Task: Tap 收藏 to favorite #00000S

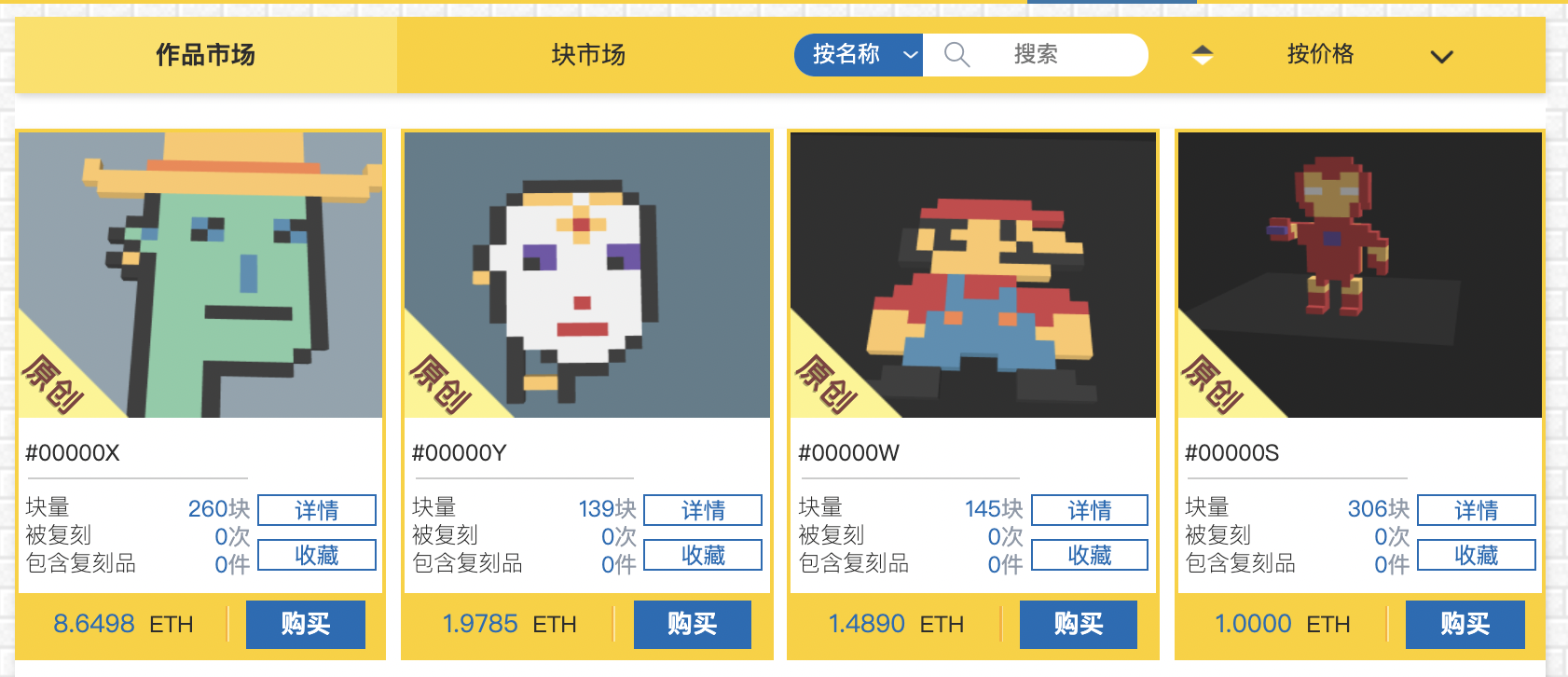Action: (1476, 555)
